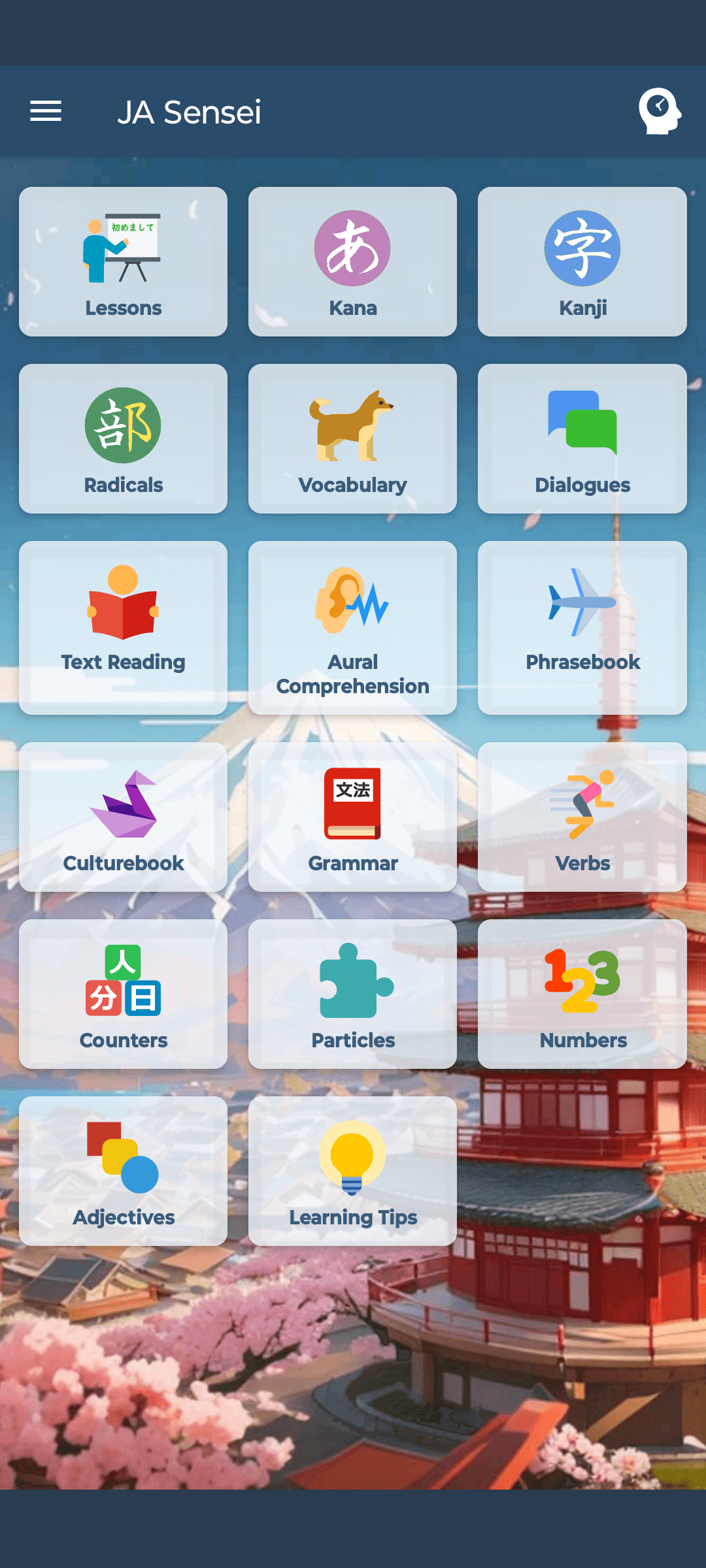Tap the head-with-clock icon in the app bar
706x1568 pixels.
(660, 111)
